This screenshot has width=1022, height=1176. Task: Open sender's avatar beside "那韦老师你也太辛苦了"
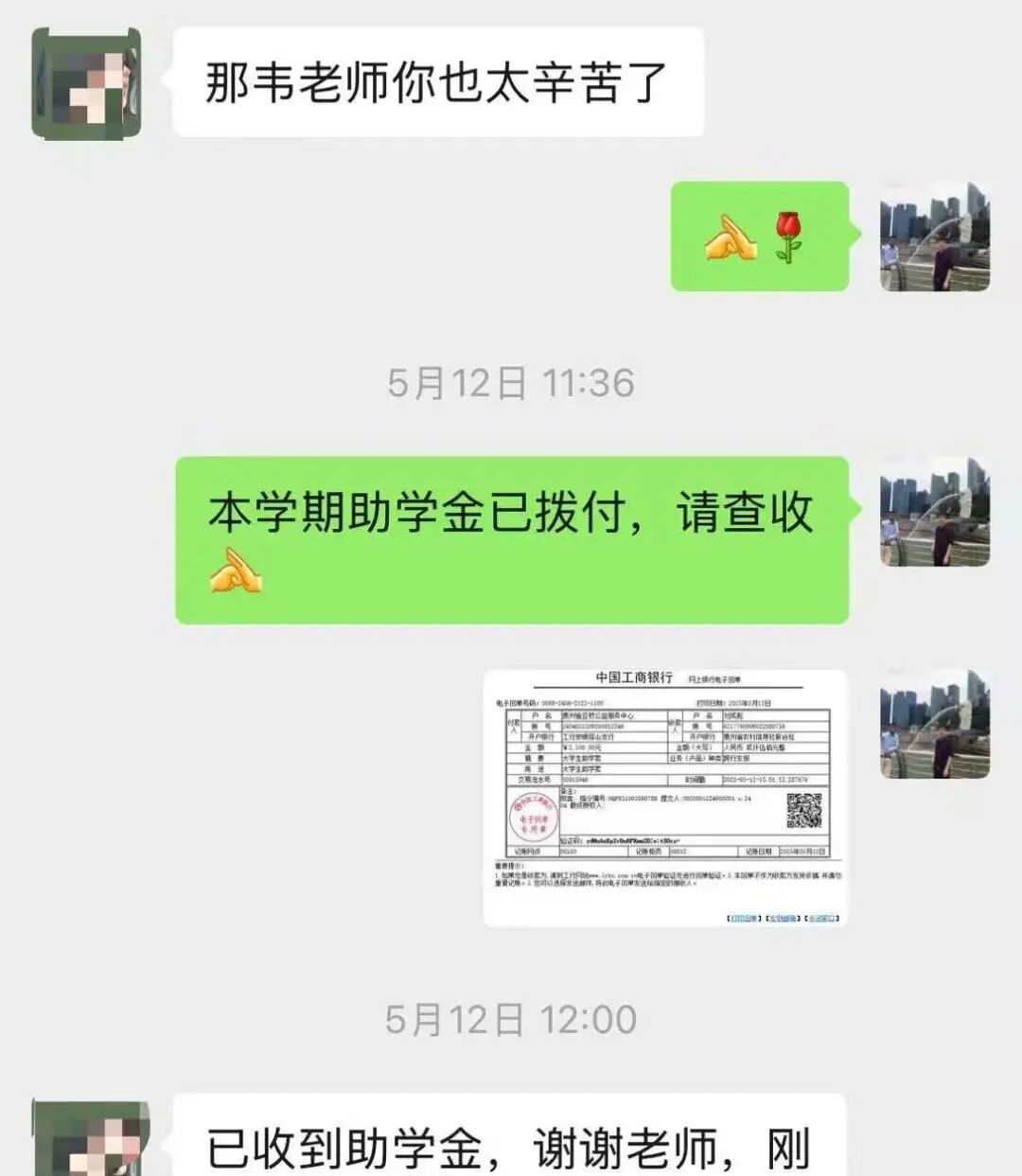coord(86,84)
